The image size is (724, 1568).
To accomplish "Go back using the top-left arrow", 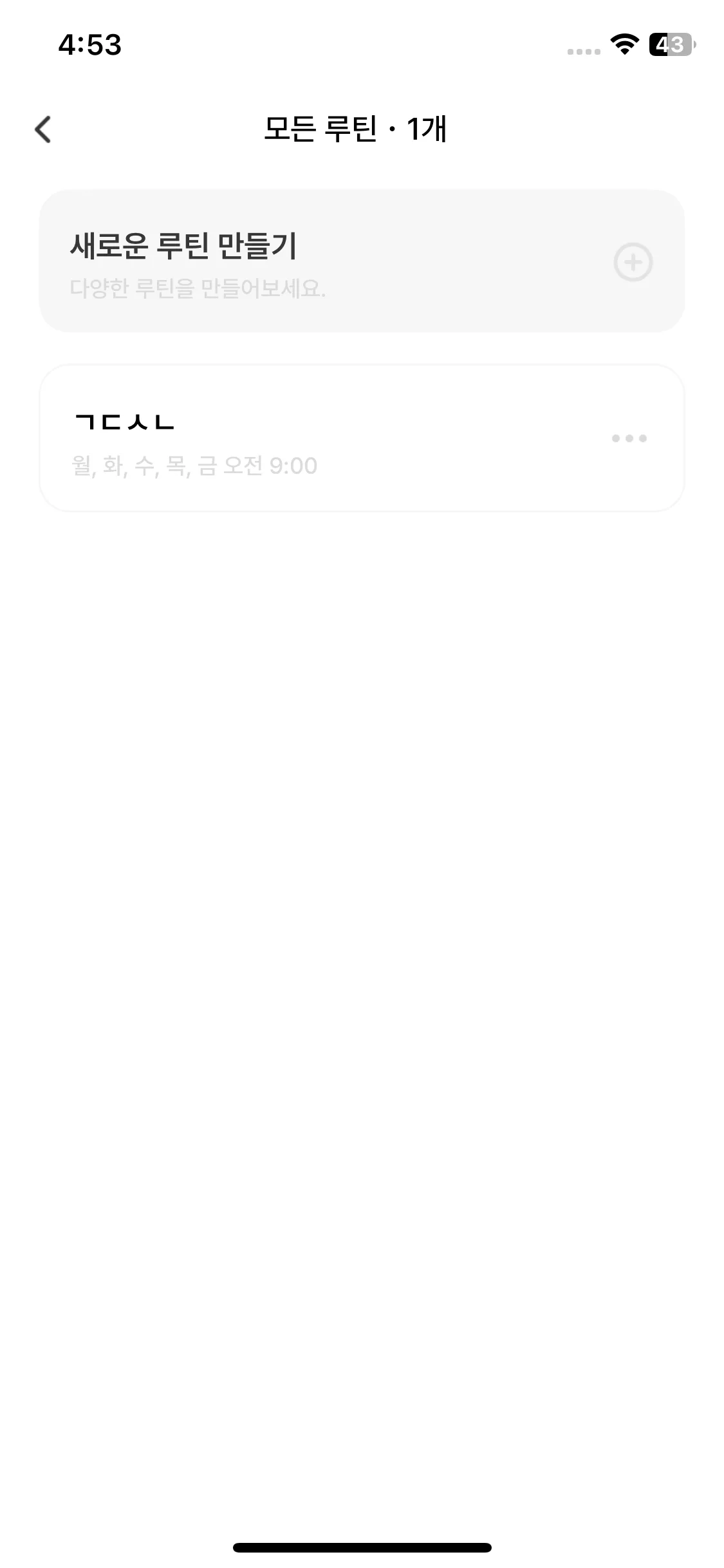I will (43, 129).
